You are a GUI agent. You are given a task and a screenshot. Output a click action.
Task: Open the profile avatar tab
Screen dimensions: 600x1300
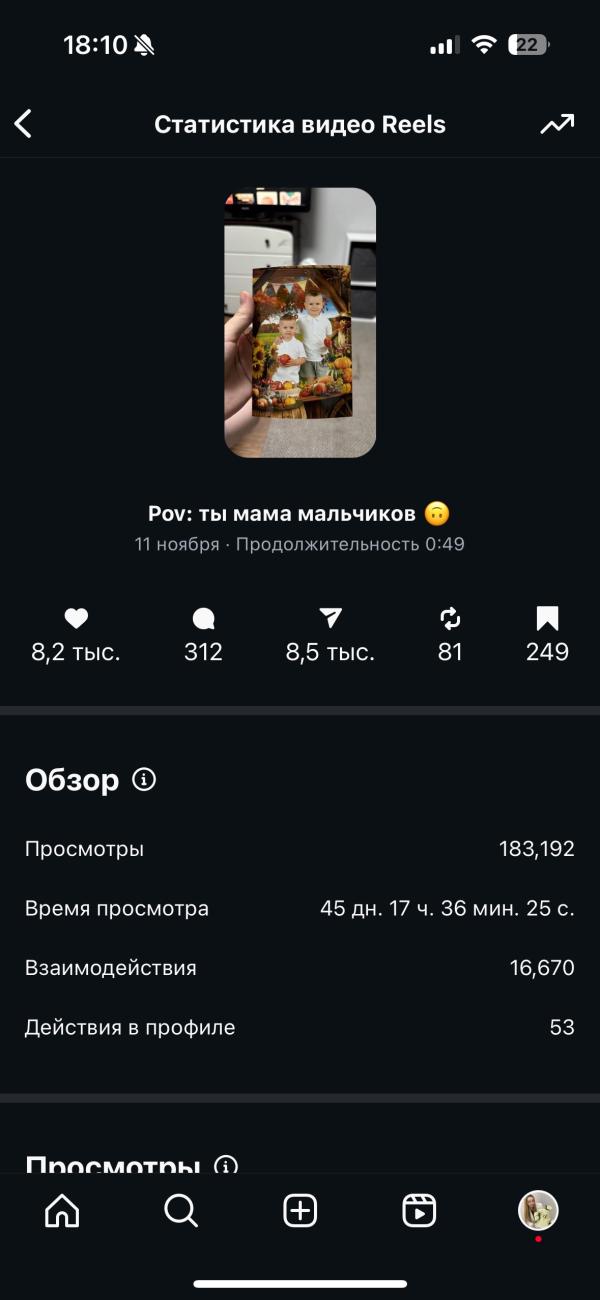pyautogui.click(x=538, y=1211)
